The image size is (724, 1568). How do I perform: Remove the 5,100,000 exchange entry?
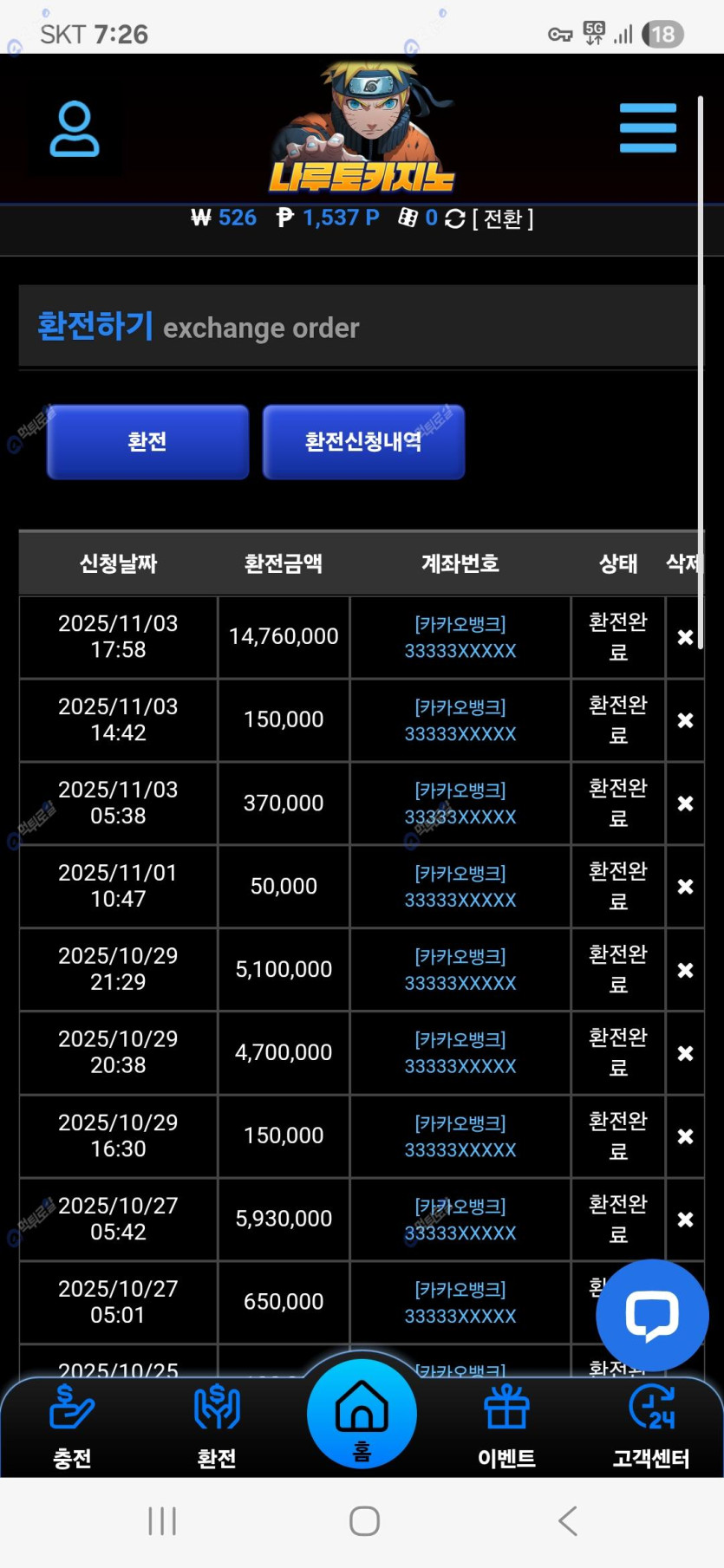pos(685,970)
